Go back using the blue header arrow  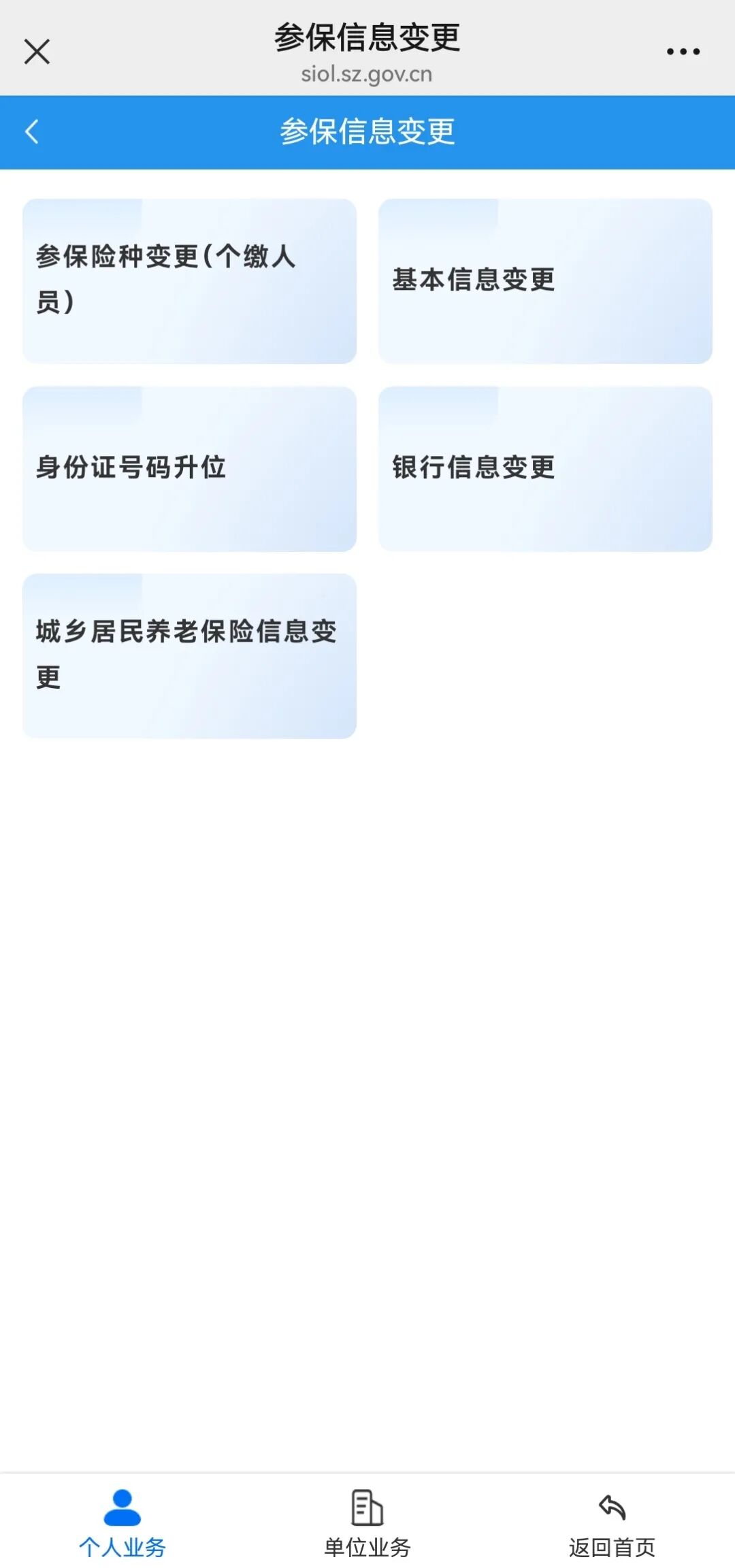[x=32, y=131]
